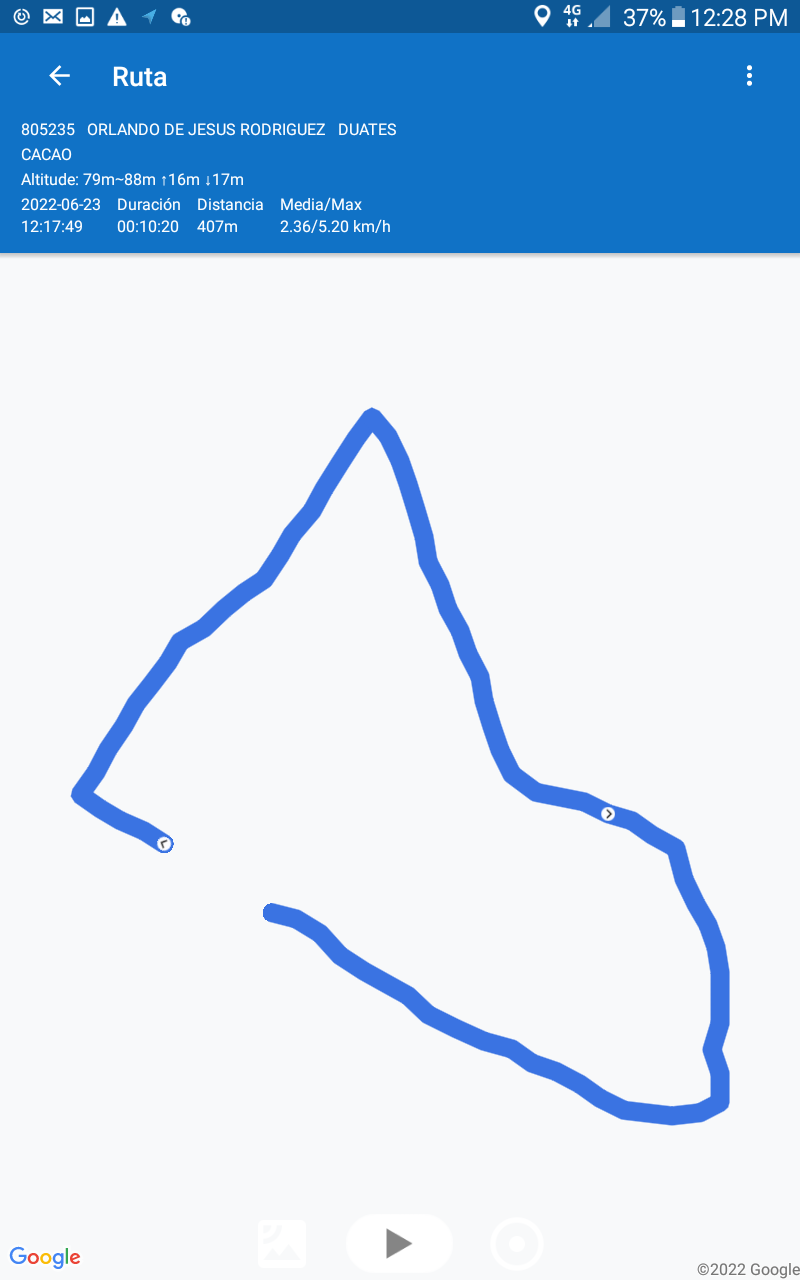Open the three-dot overflow menu
800x1280 pixels.
pos(749,76)
